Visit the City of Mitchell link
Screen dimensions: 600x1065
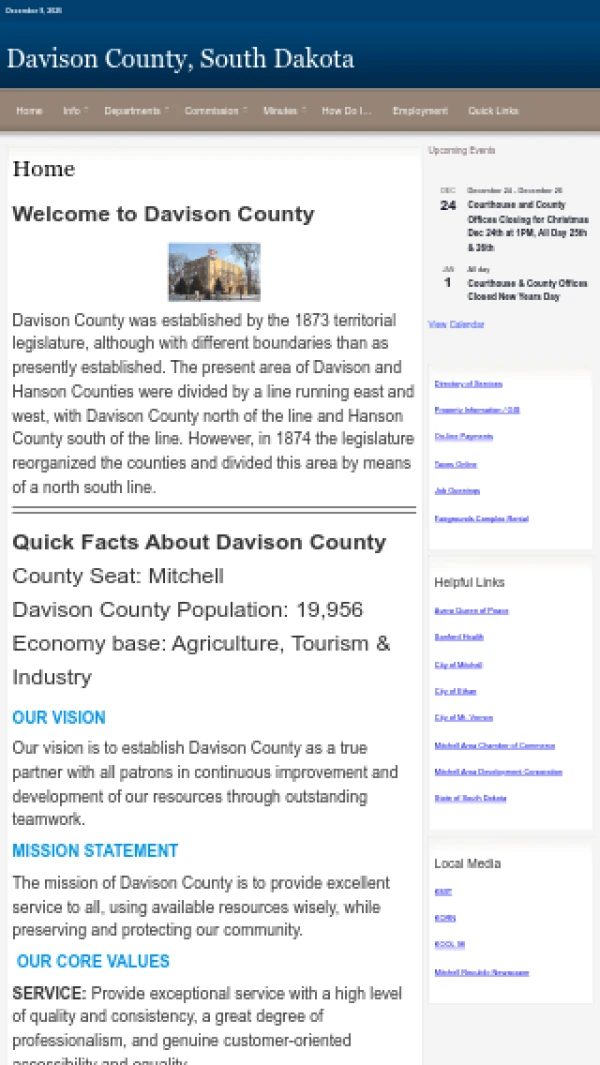tap(458, 665)
